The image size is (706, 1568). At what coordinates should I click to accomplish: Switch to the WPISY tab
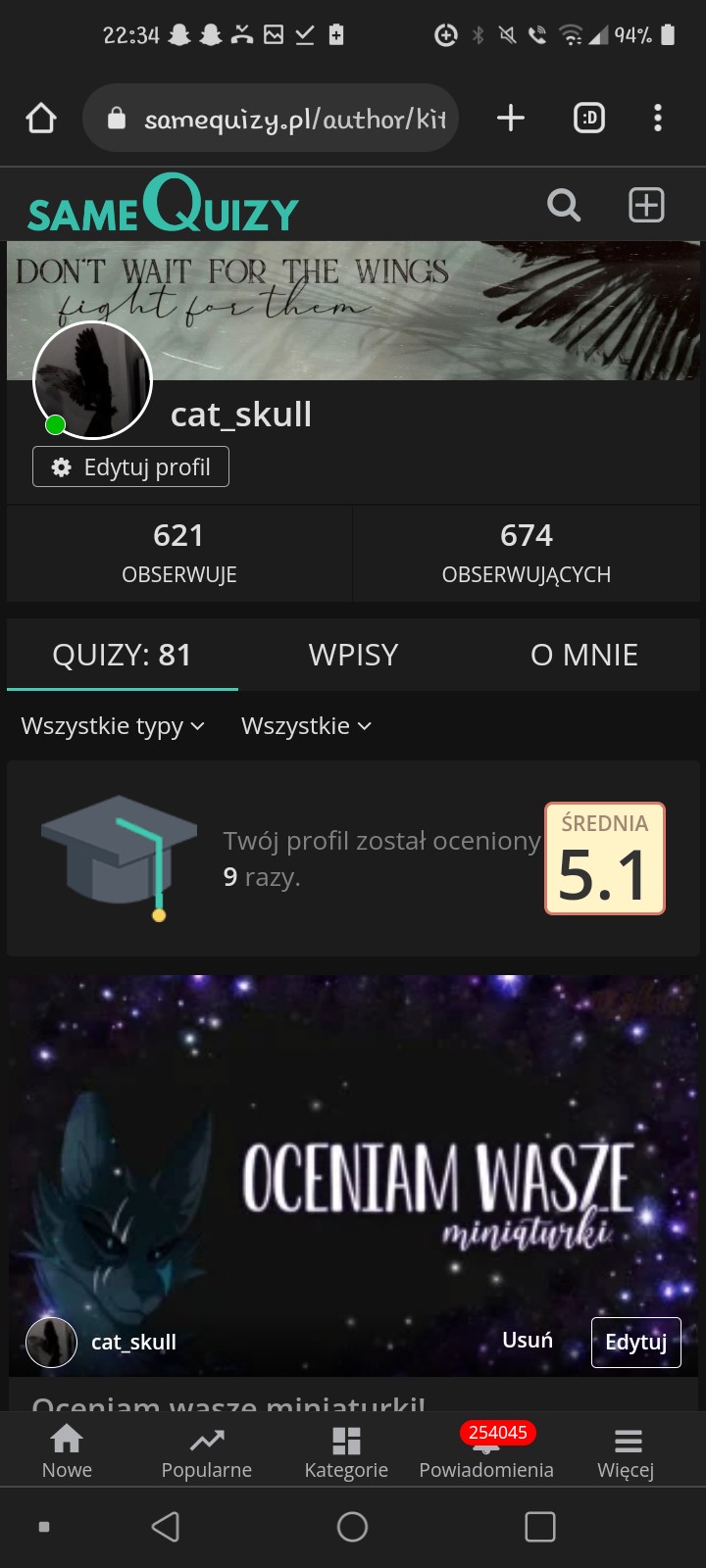[353, 655]
